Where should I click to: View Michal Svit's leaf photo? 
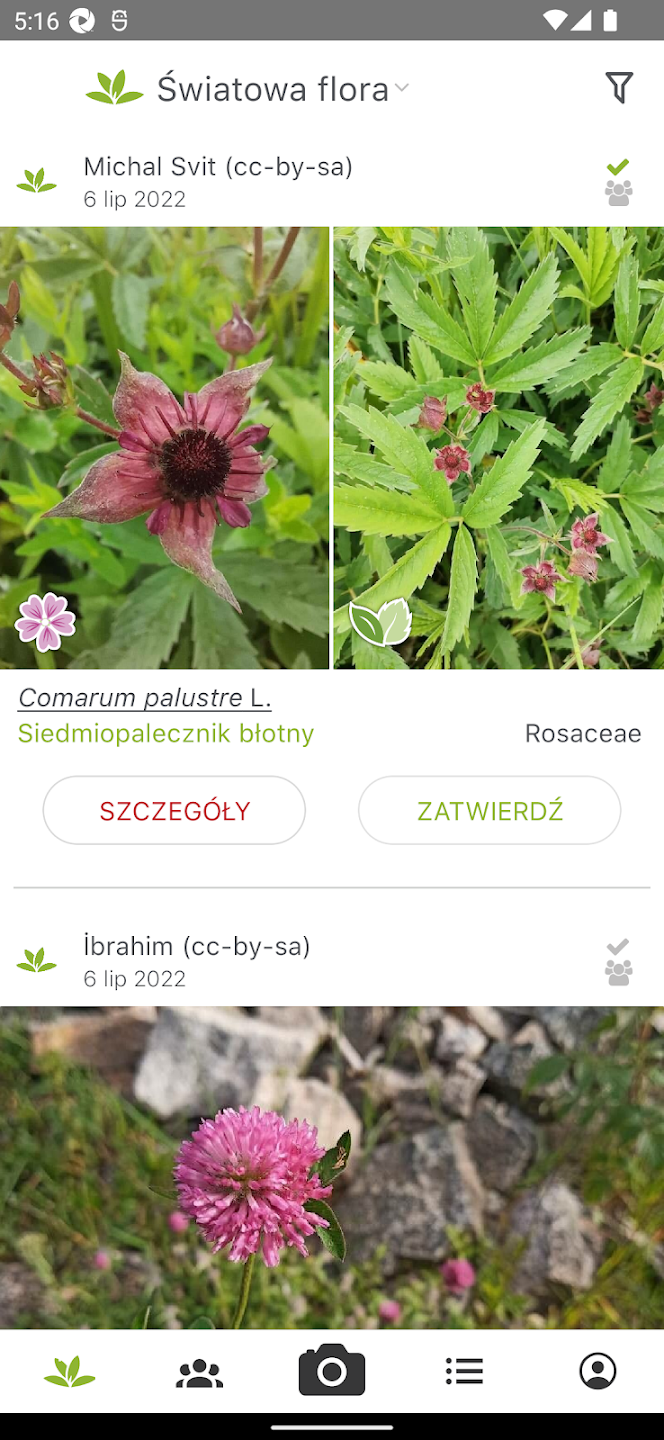pos(498,447)
